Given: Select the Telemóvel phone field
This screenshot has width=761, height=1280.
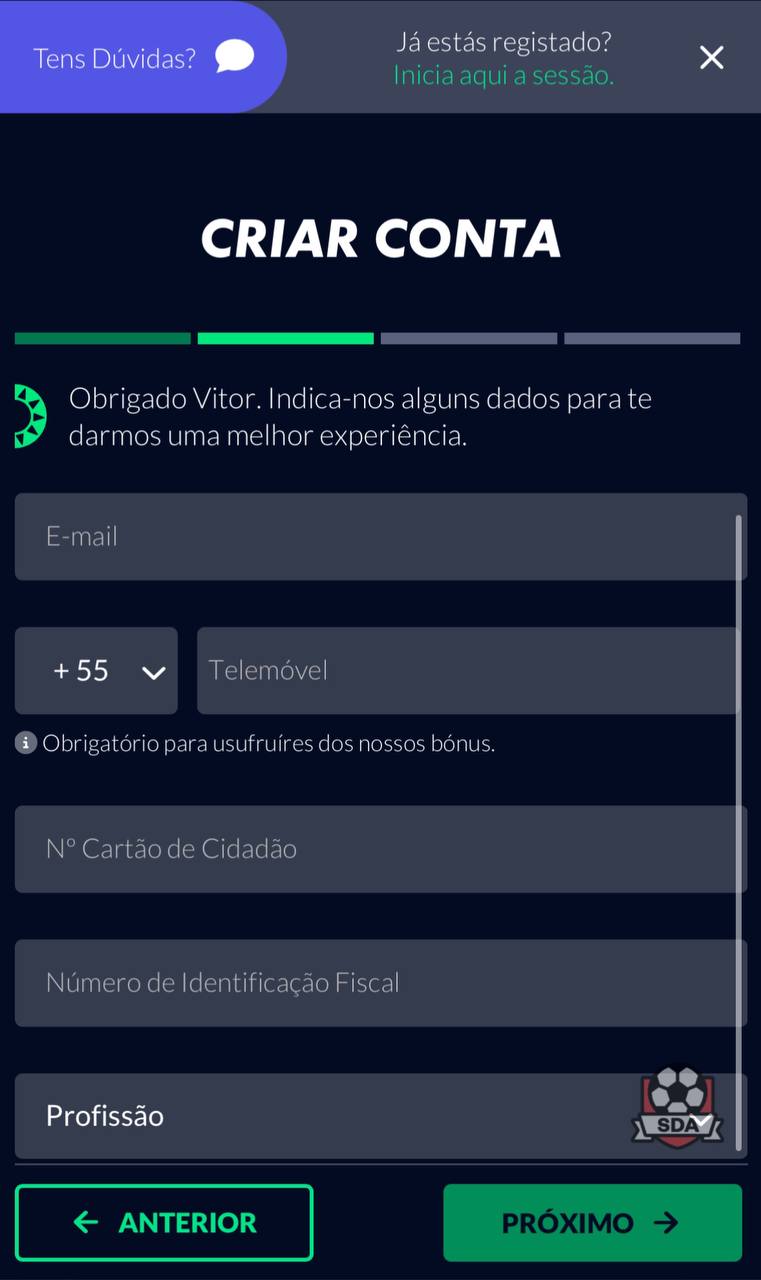Looking at the screenshot, I should (468, 671).
